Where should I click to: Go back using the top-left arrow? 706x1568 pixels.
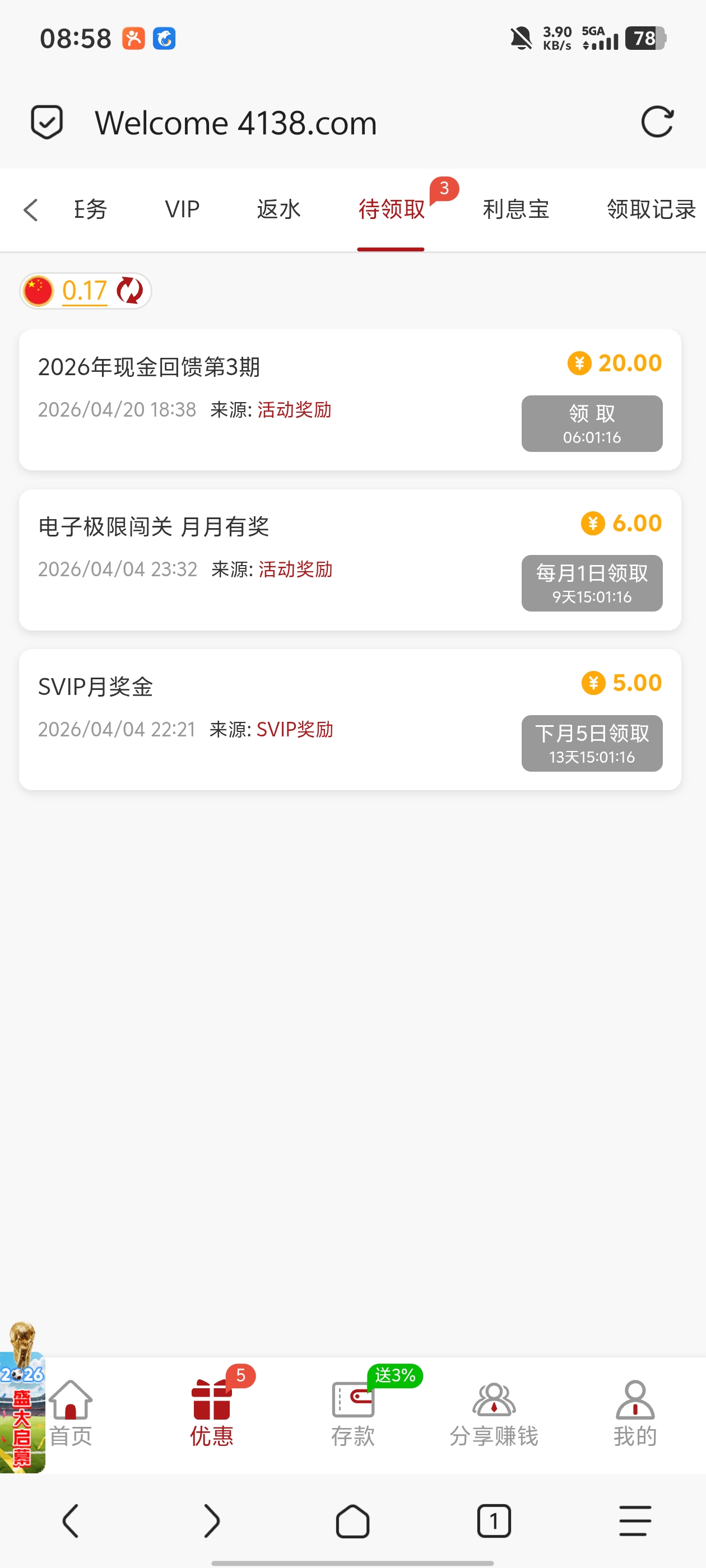30,210
